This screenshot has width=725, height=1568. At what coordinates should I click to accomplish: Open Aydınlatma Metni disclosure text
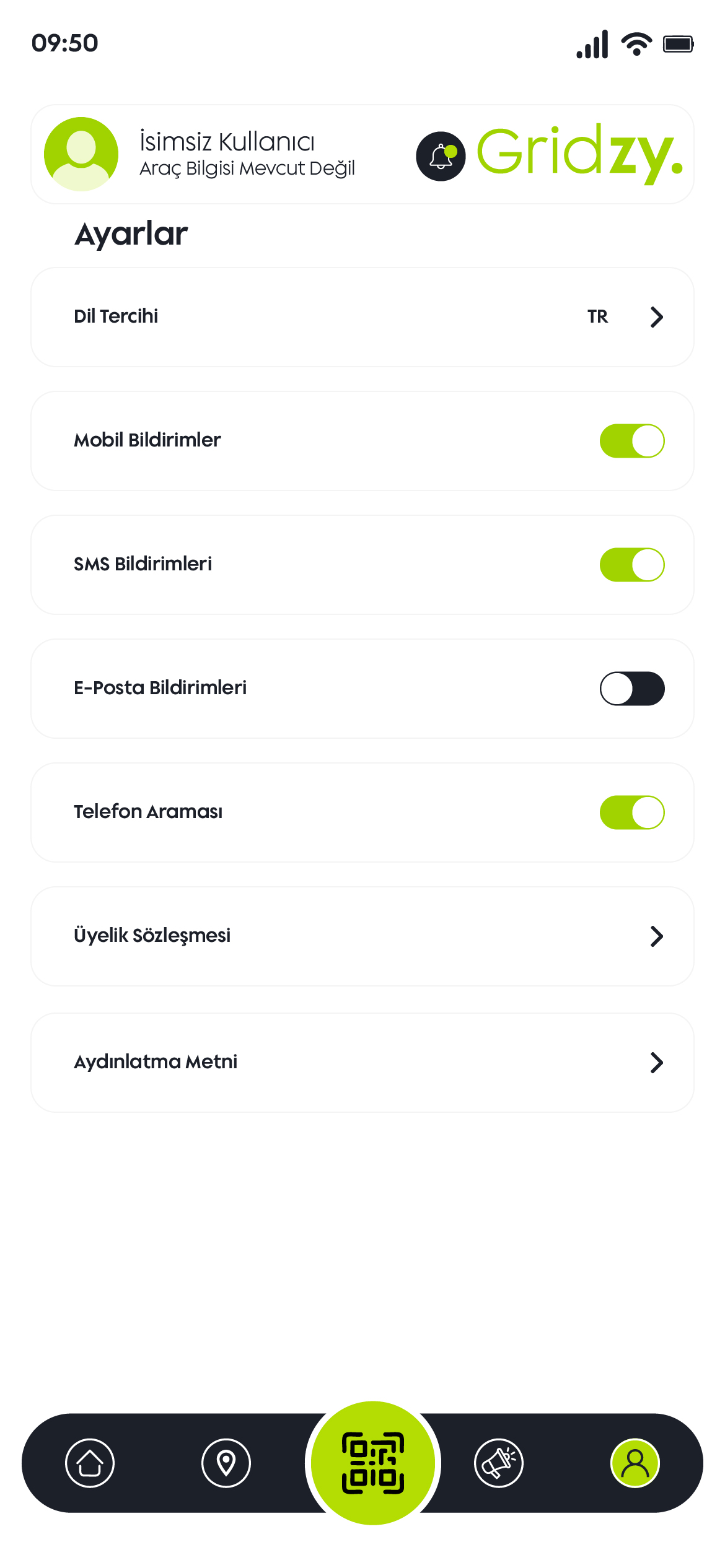point(362,1063)
